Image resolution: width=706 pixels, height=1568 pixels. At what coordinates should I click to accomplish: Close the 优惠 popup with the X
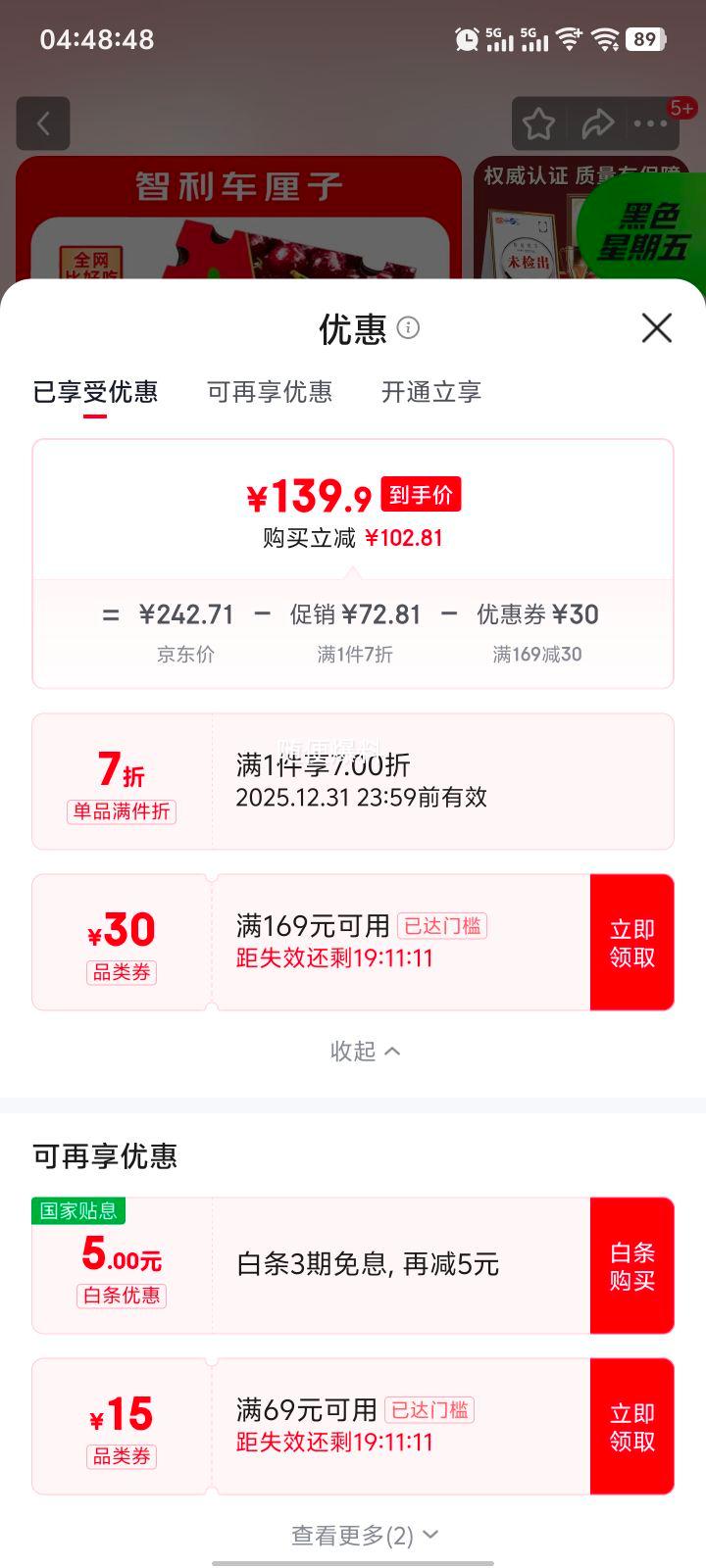[x=655, y=328]
